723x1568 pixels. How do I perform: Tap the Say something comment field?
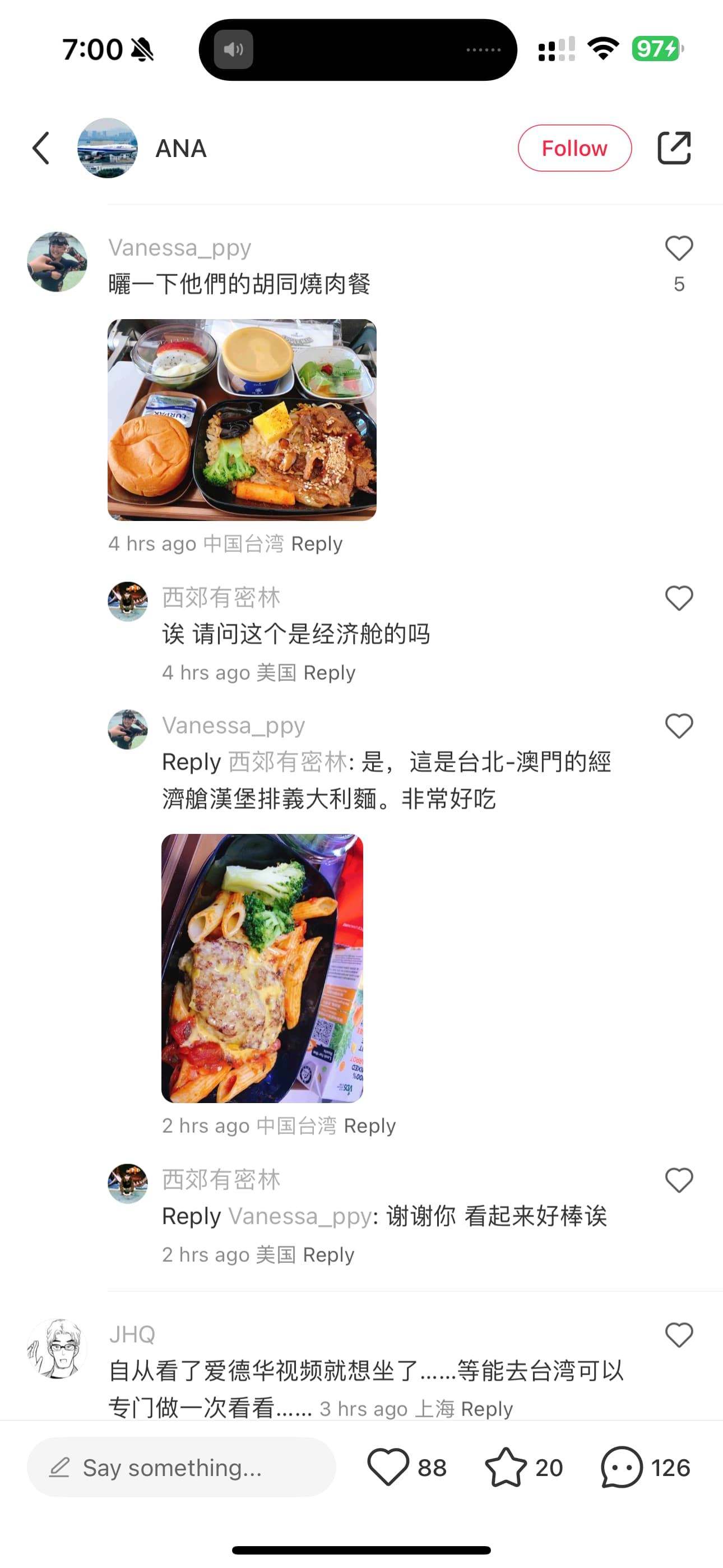click(x=180, y=1467)
